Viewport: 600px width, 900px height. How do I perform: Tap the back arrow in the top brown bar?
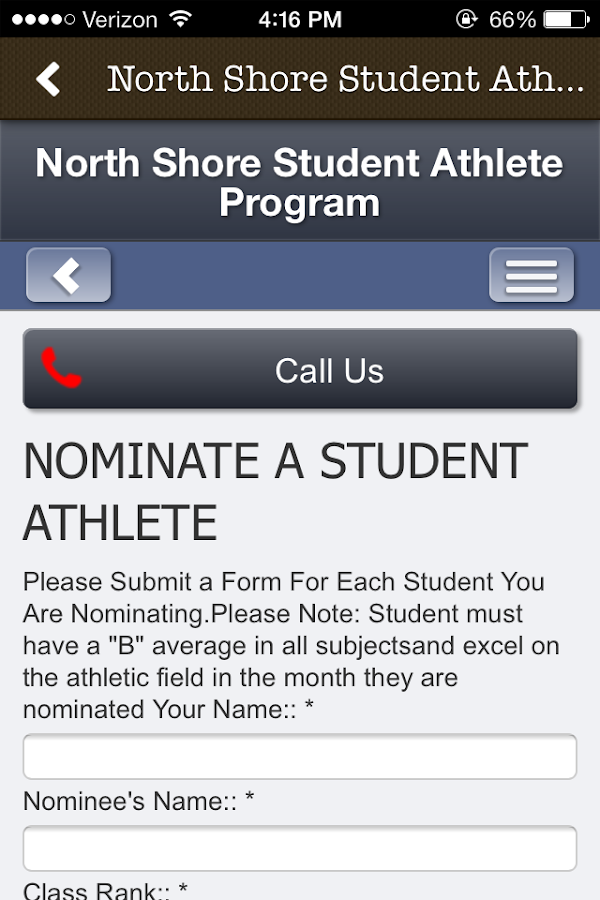pyautogui.click(x=48, y=79)
